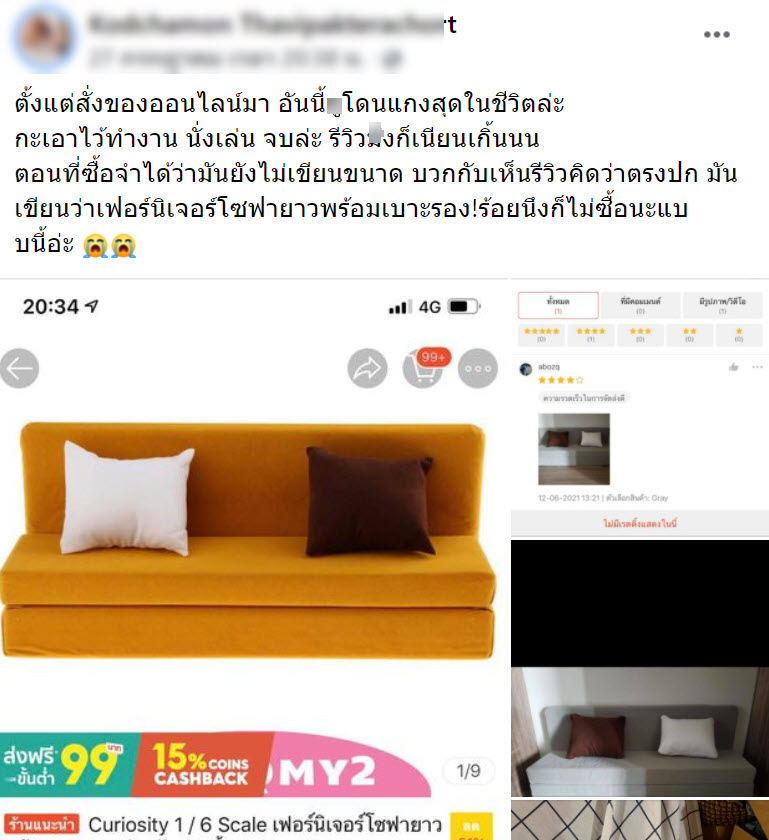The height and width of the screenshot is (840, 769).
Task: Open the post's three-dot options menu
Action: click(716, 35)
